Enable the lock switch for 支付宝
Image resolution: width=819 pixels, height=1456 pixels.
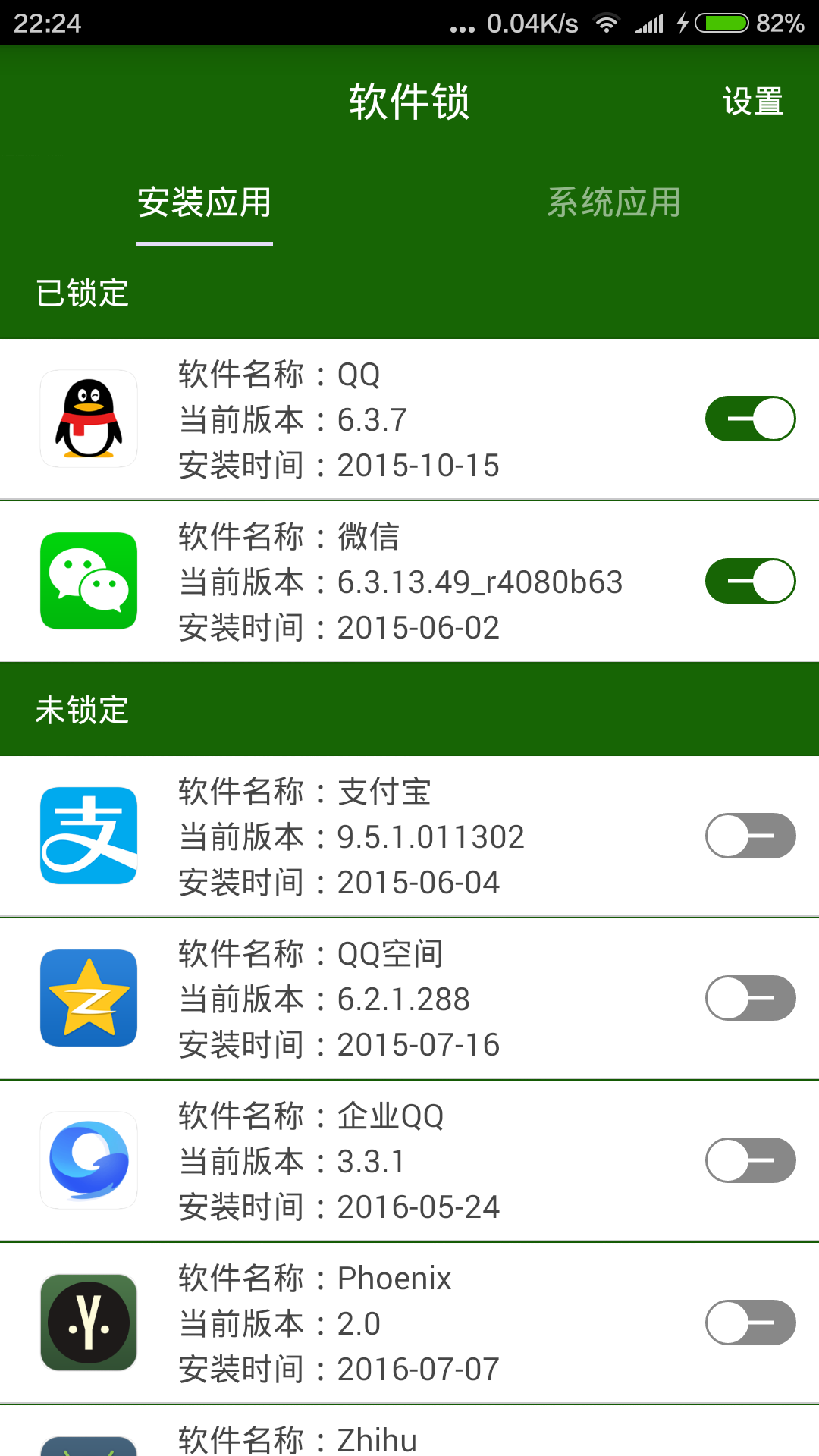coord(749,834)
